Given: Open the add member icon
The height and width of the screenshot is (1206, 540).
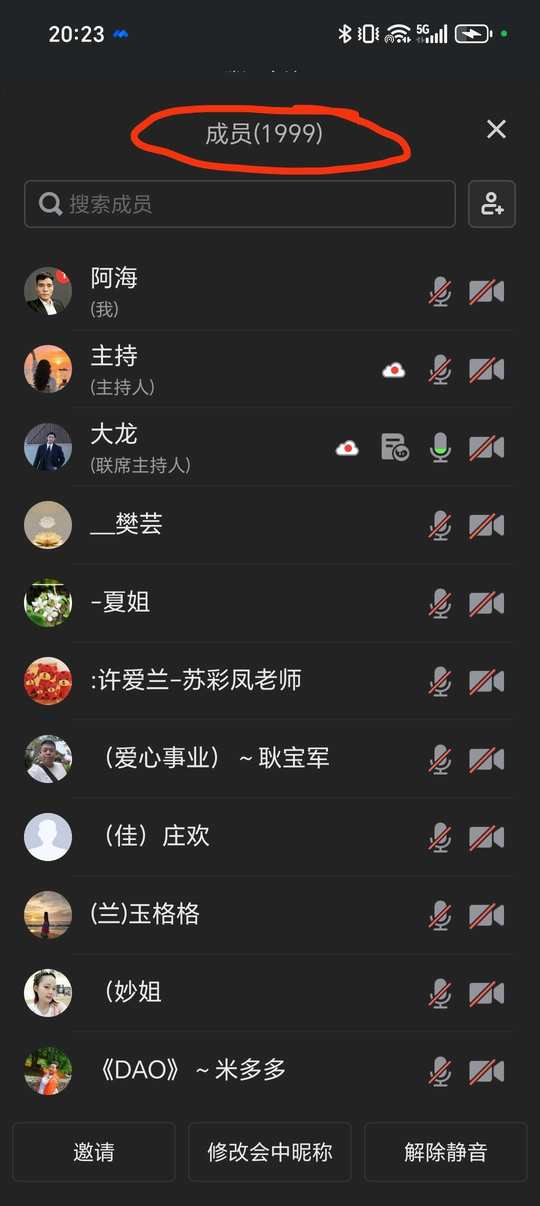Looking at the screenshot, I should click(x=492, y=204).
